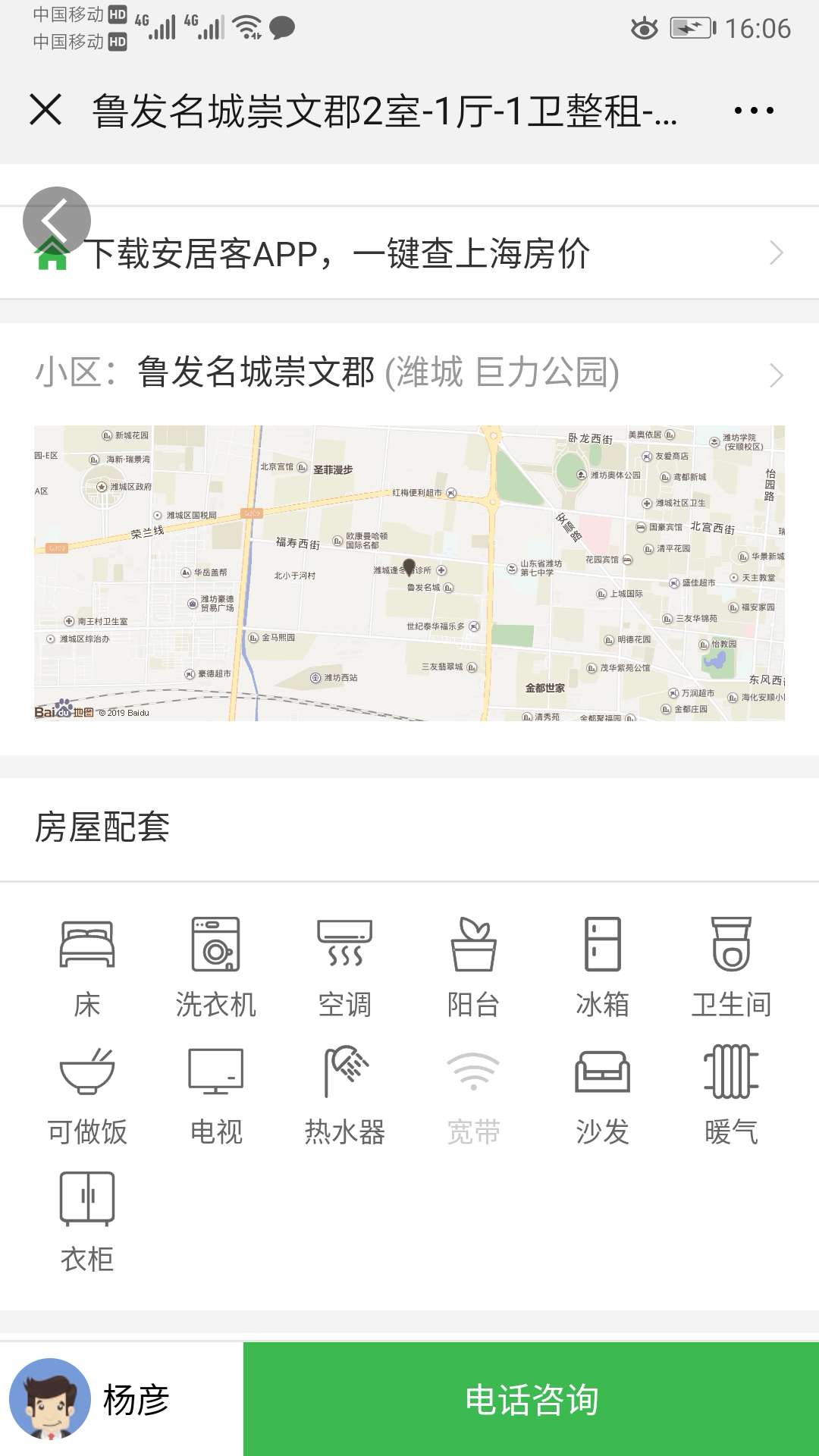Open the Baidu map of the neighborhood
819x1456 pixels.
[409, 573]
